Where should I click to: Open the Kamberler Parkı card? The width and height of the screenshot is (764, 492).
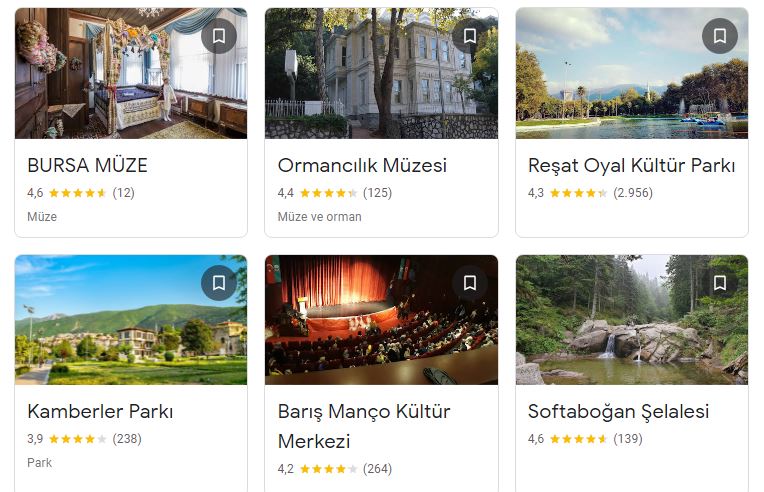click(100, 412)
